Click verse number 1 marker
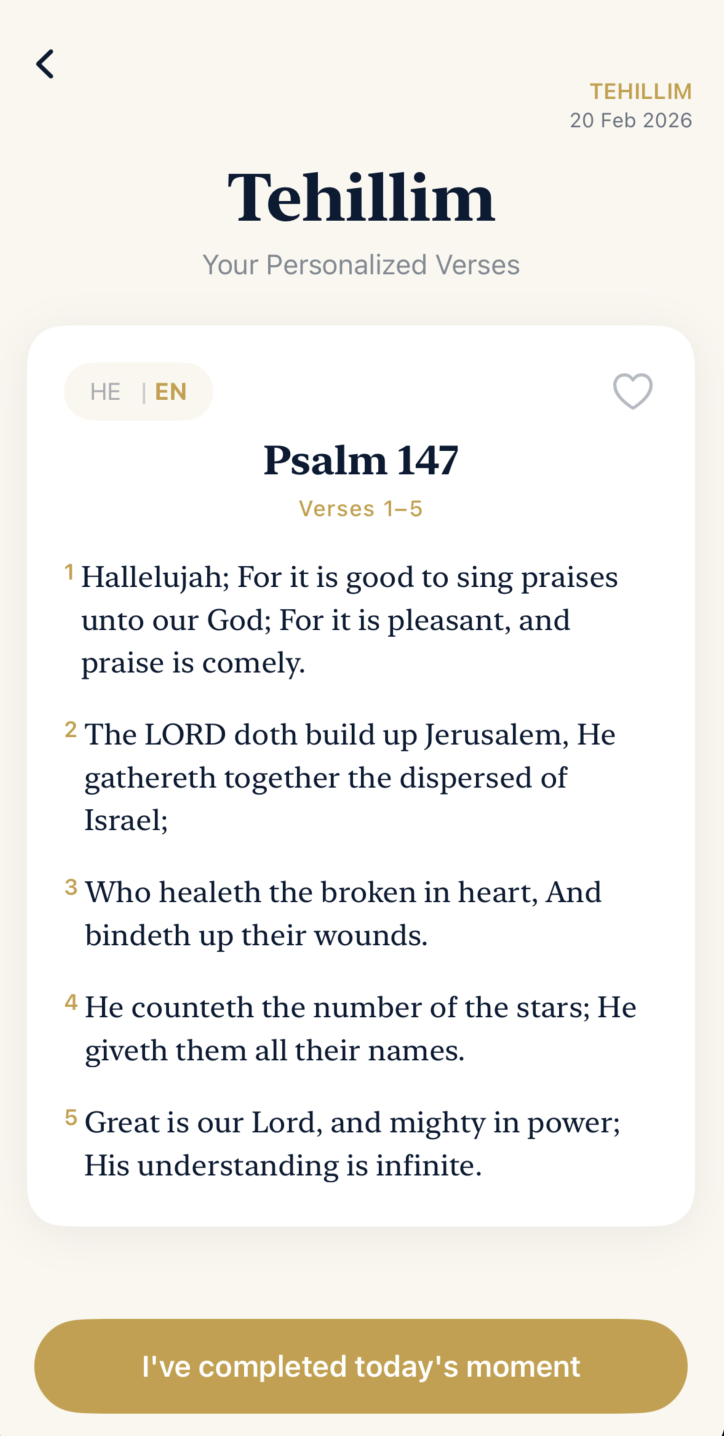This screenshot has width=724, height=1436. (x=68, y=570)
